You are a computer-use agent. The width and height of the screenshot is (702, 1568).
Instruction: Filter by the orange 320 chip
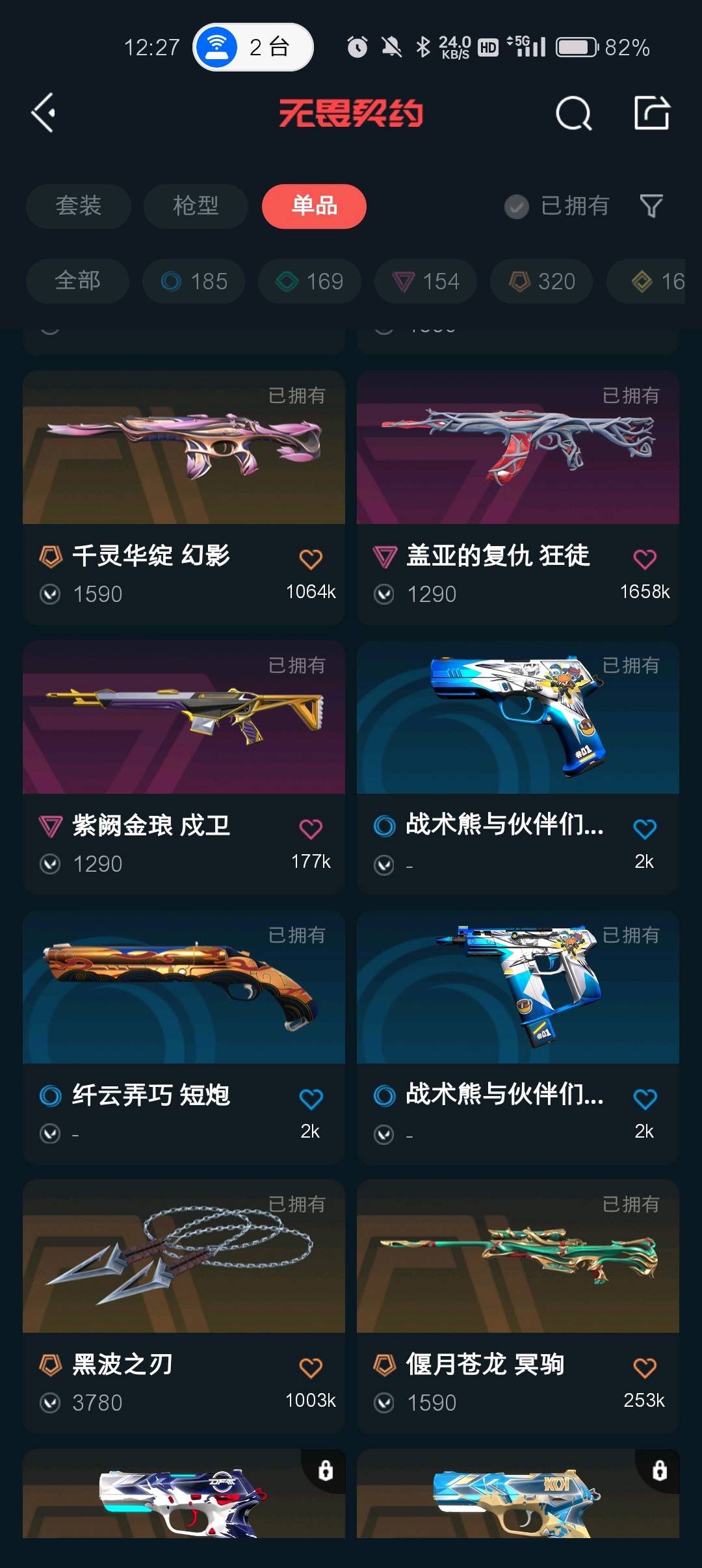(541, 281)
